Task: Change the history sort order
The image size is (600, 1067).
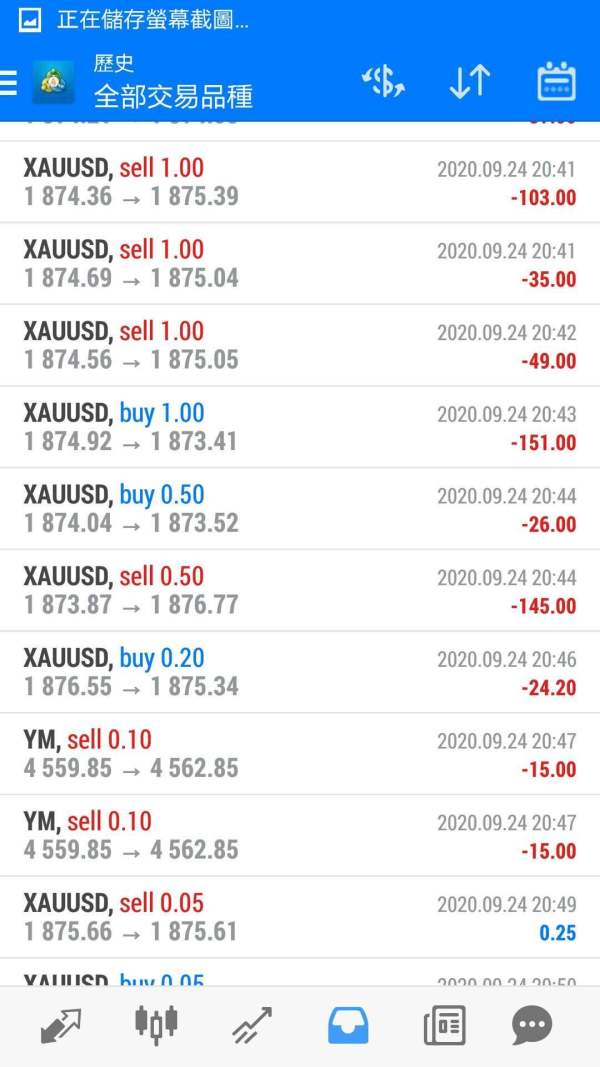Action: [469, 82]
